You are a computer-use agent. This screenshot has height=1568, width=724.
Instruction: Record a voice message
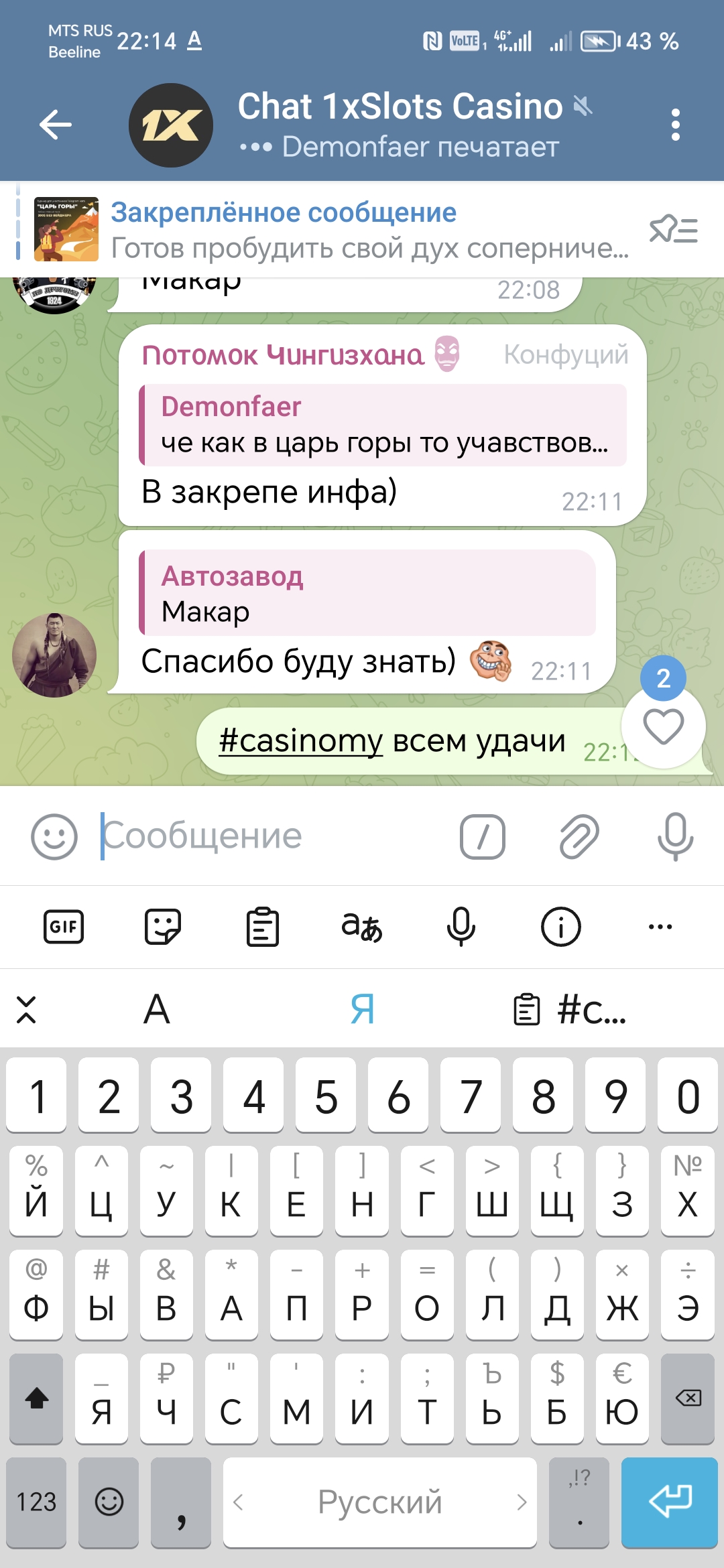[675, 836]
